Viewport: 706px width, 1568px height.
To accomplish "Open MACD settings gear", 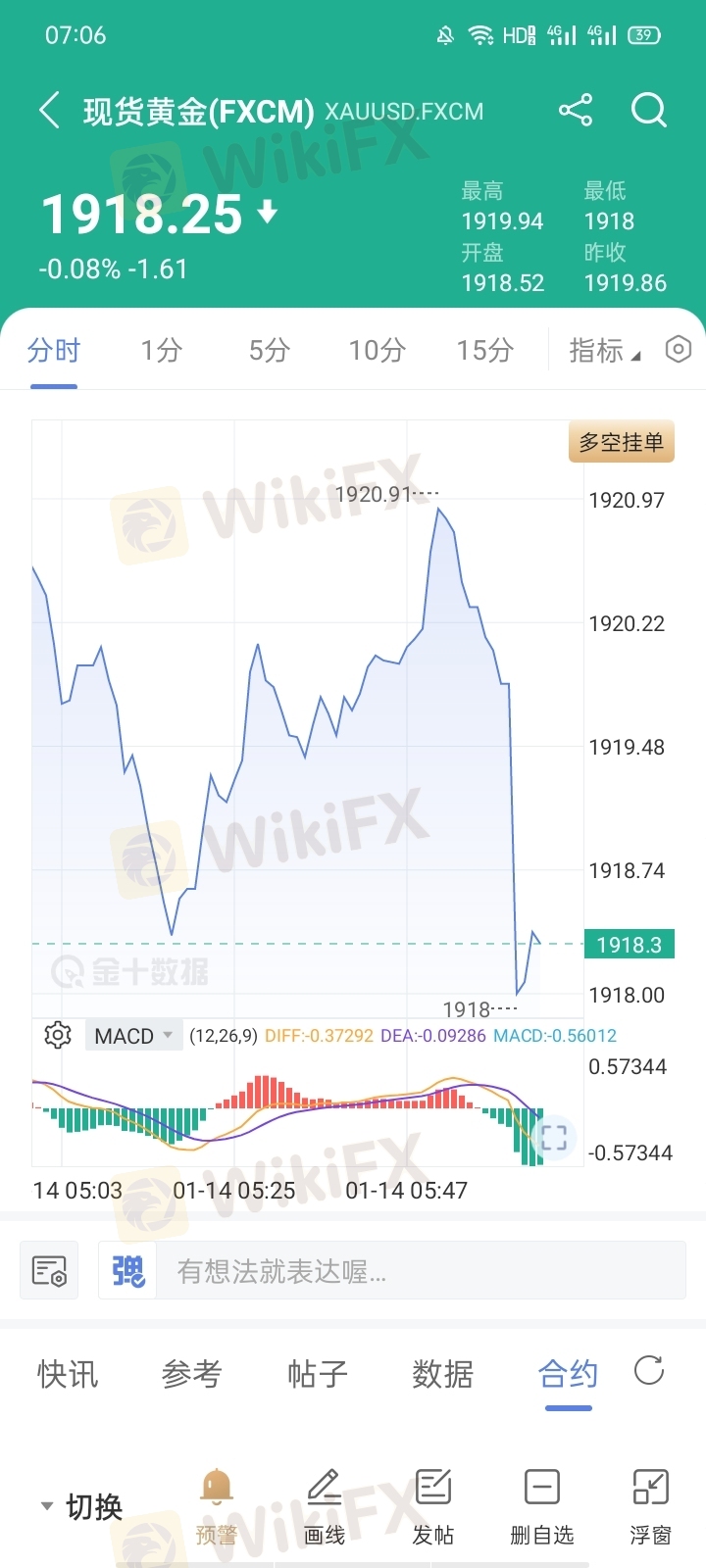I will (58, 1035).
